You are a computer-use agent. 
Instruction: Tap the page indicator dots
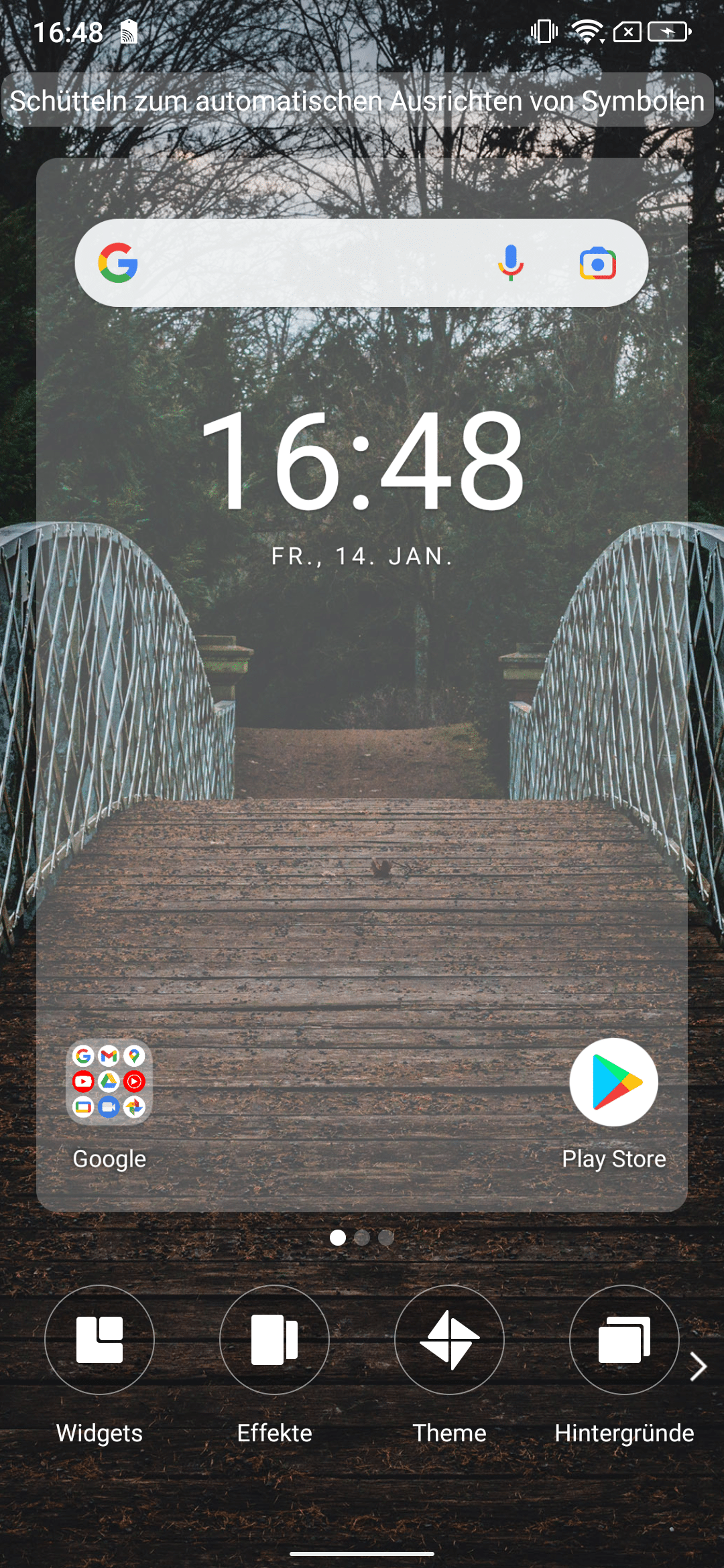[362, 1238]
